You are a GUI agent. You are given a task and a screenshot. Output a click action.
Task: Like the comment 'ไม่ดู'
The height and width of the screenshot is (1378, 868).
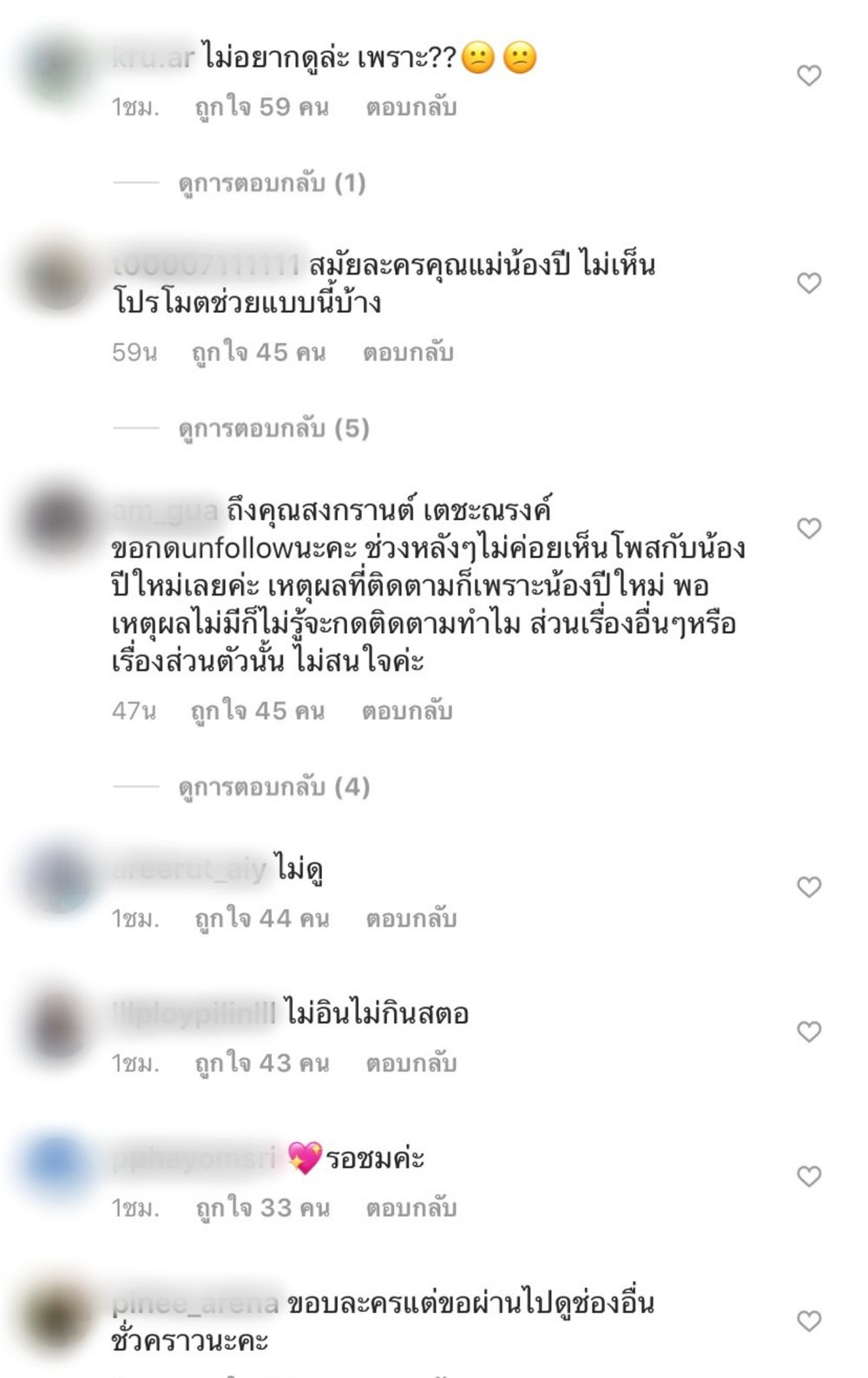tap(809, 887)
